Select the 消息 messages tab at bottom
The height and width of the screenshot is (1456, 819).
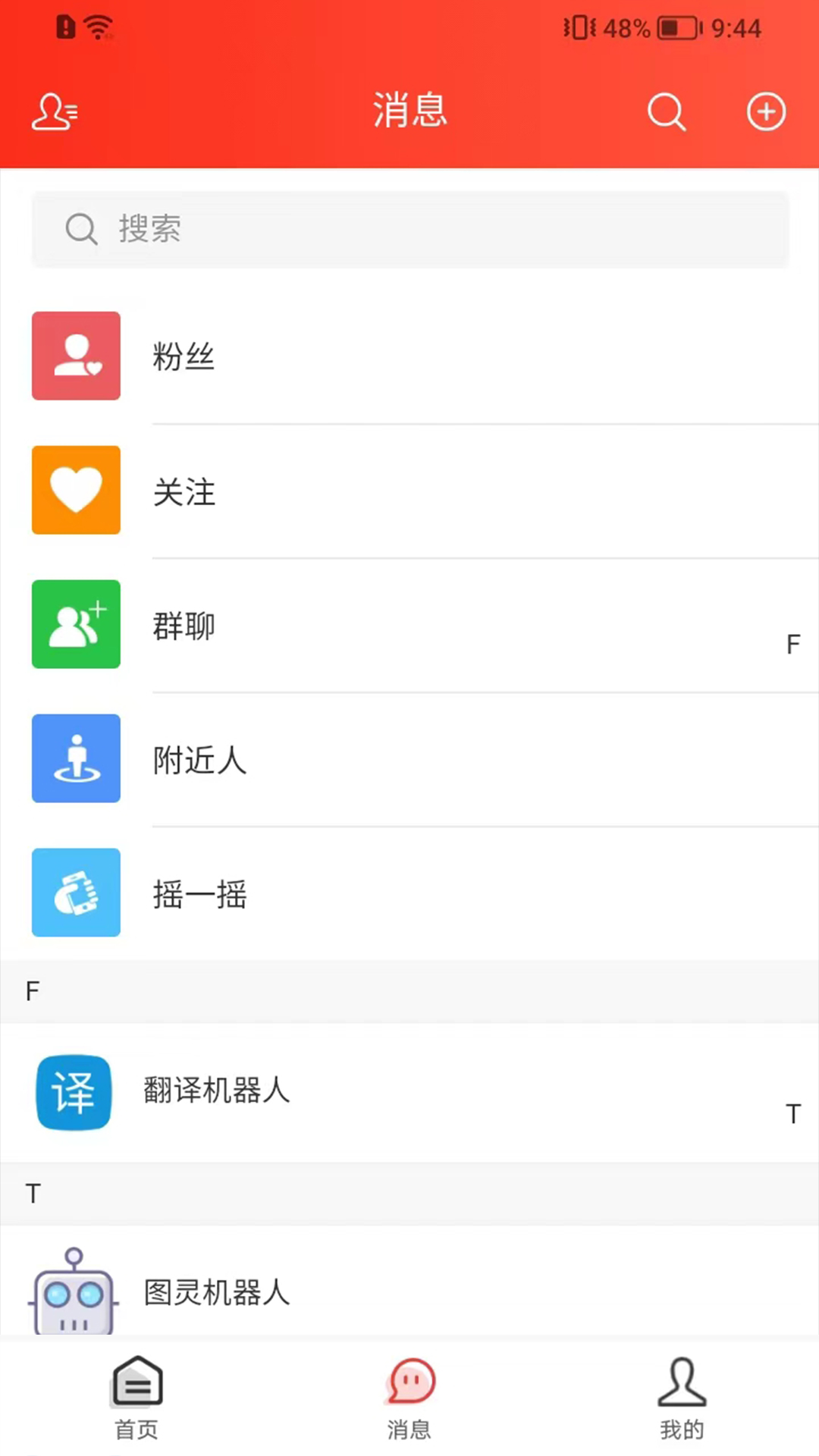pyautogui.click(x=409, y=1401)
